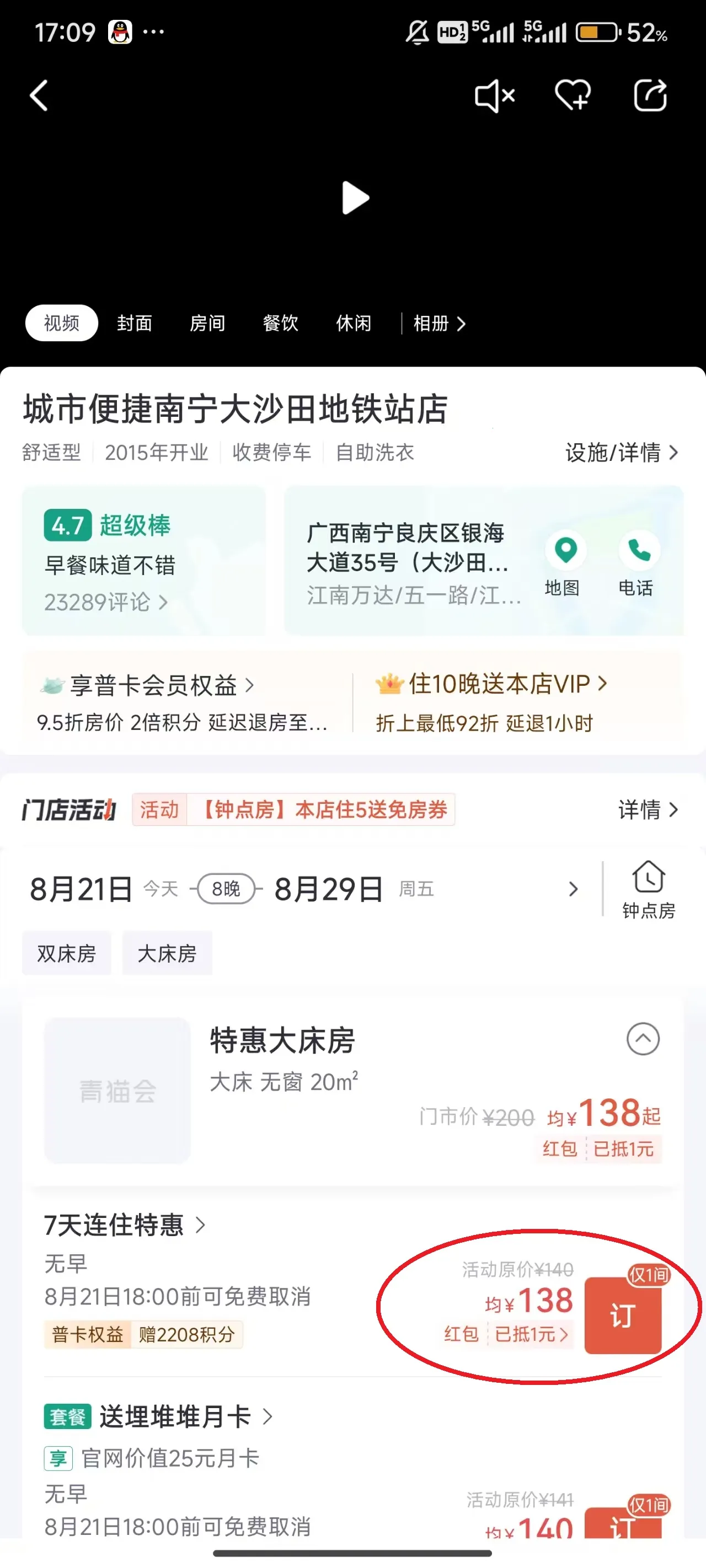This screenshot has width=706, height=1568.
Task: Play the hotel video
Action: (x=354, y=197)
